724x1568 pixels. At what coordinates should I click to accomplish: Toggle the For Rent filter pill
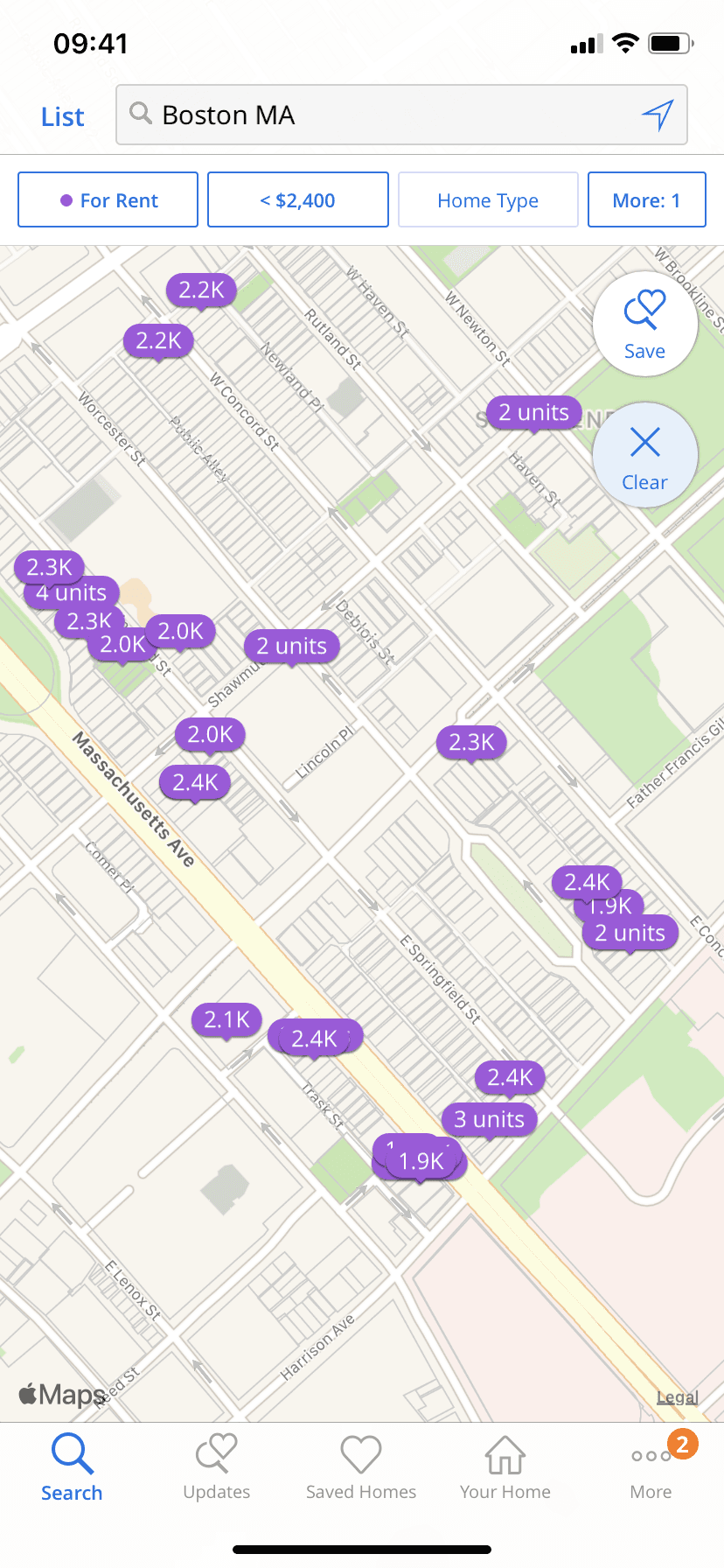[107, 199]
